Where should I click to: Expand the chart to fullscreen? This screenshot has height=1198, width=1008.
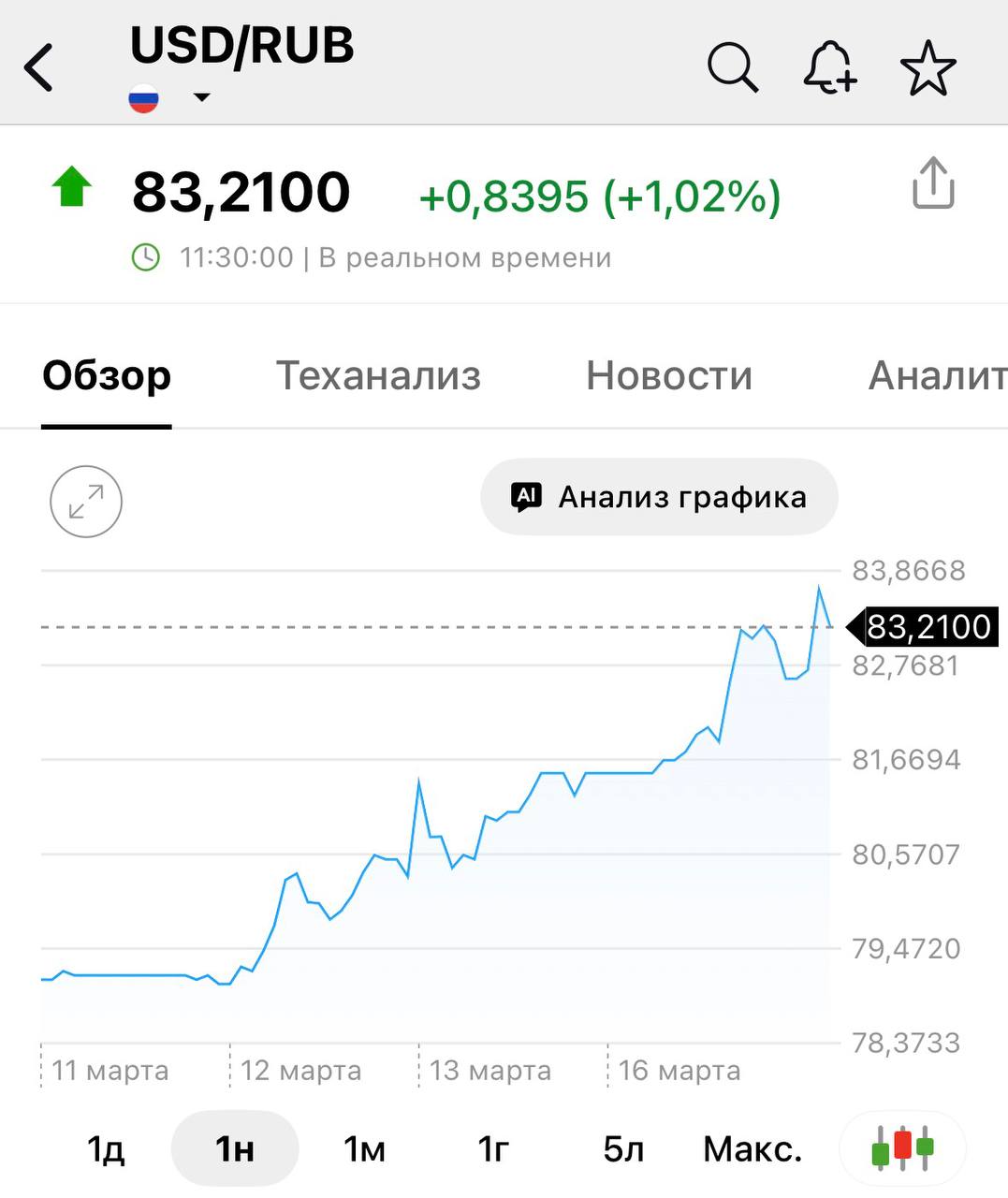[x=86, y=502]
